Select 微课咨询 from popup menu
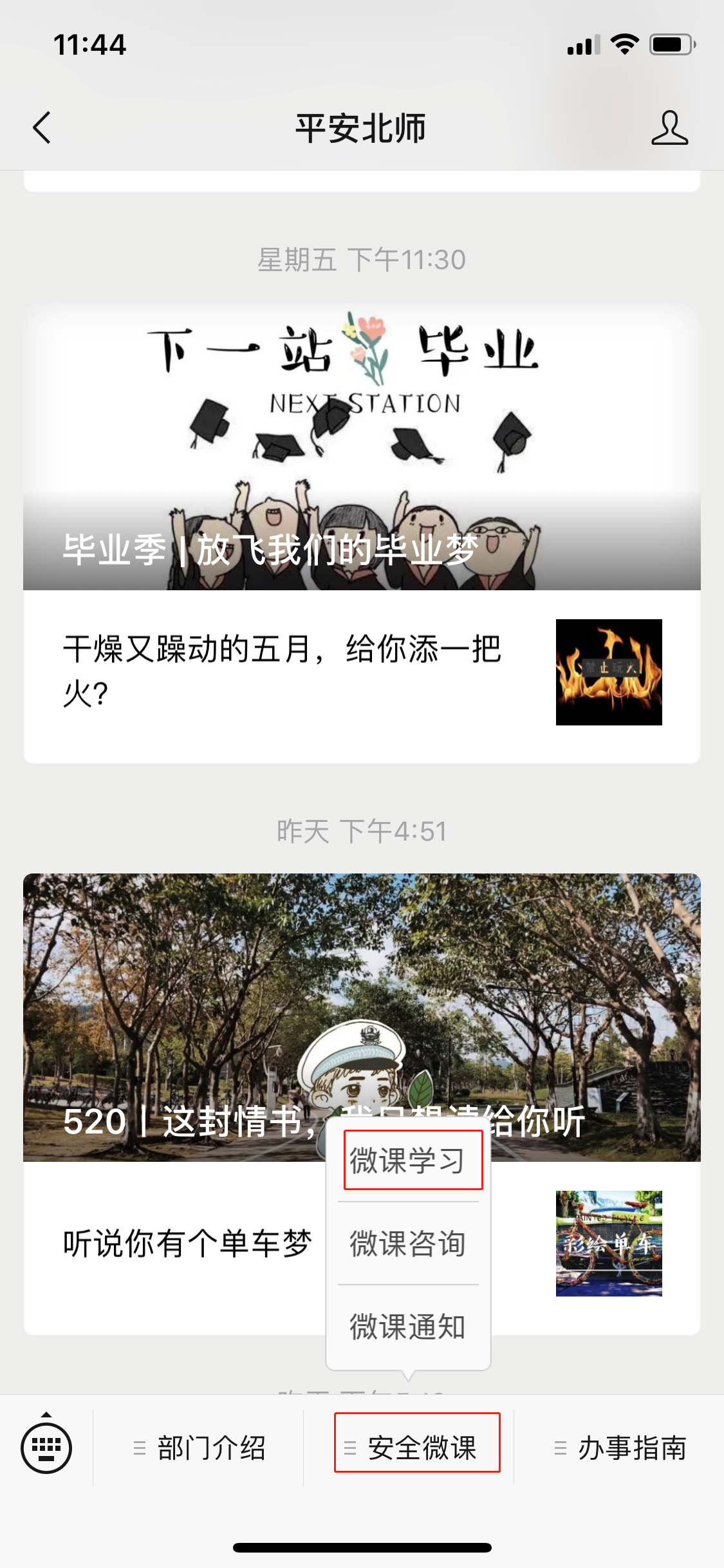724x1568 pixels. (x=408, y=1244)
